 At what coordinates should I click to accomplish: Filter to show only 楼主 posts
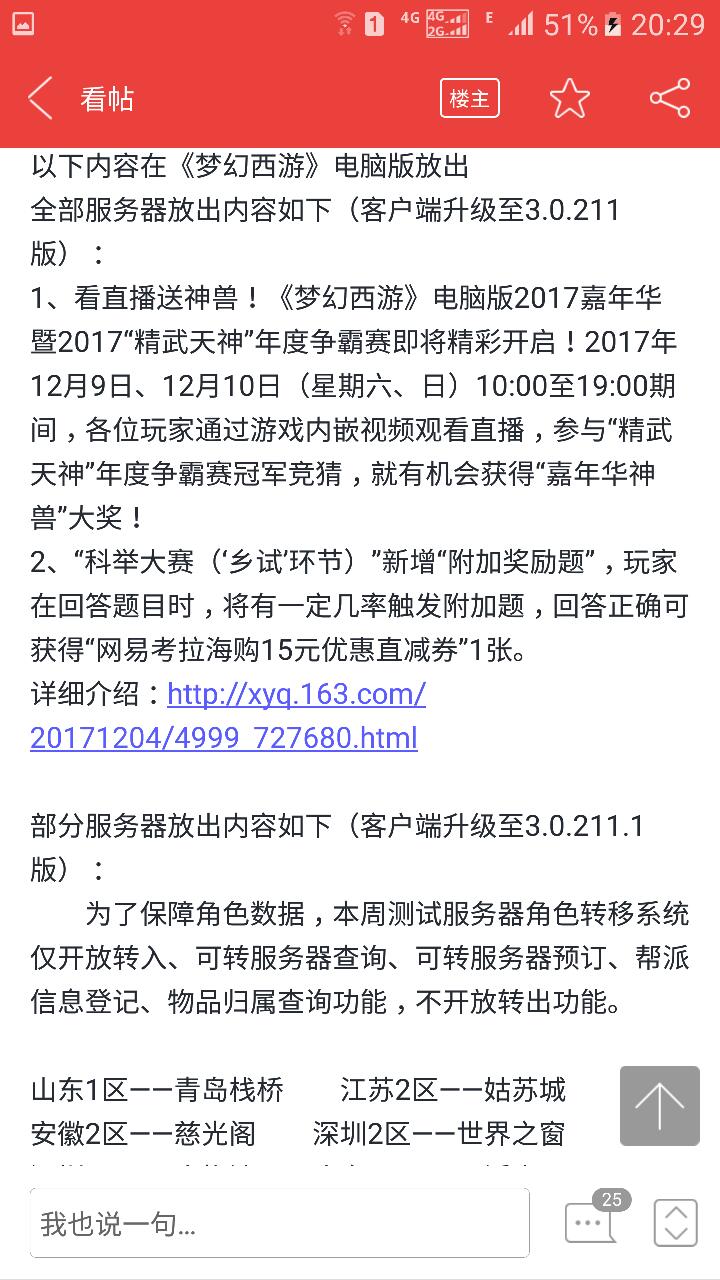[469, 98]
